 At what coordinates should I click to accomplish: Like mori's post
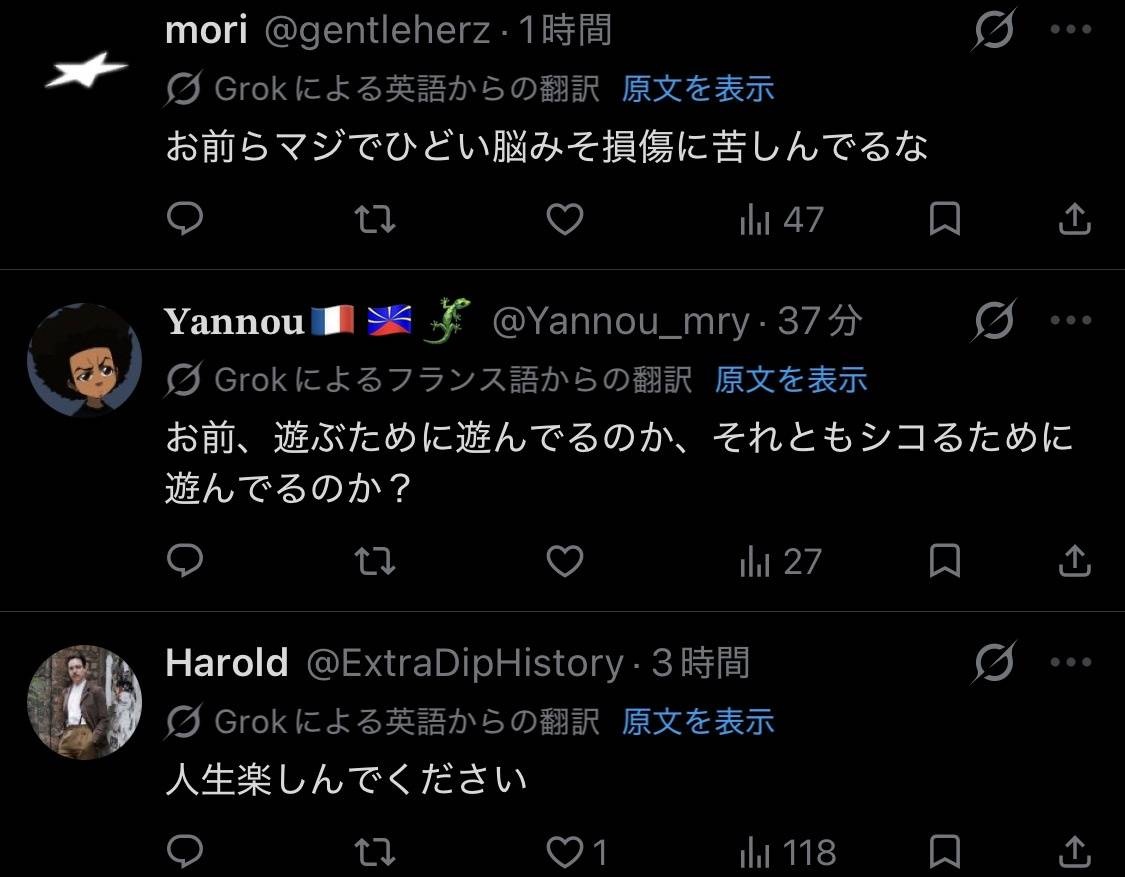[x=565, y=219]
